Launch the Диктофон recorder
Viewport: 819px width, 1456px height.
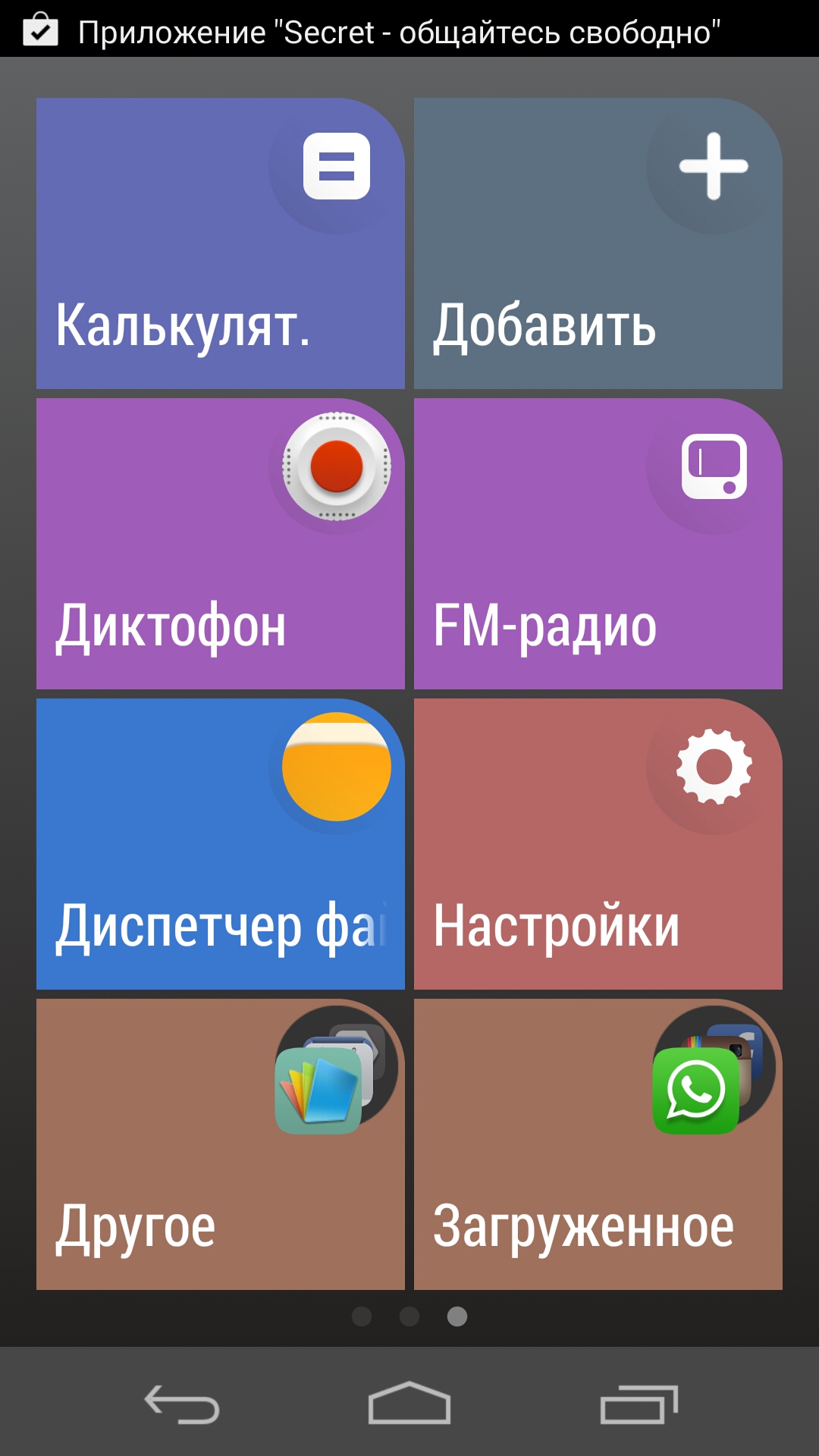(x=221, y=544)
